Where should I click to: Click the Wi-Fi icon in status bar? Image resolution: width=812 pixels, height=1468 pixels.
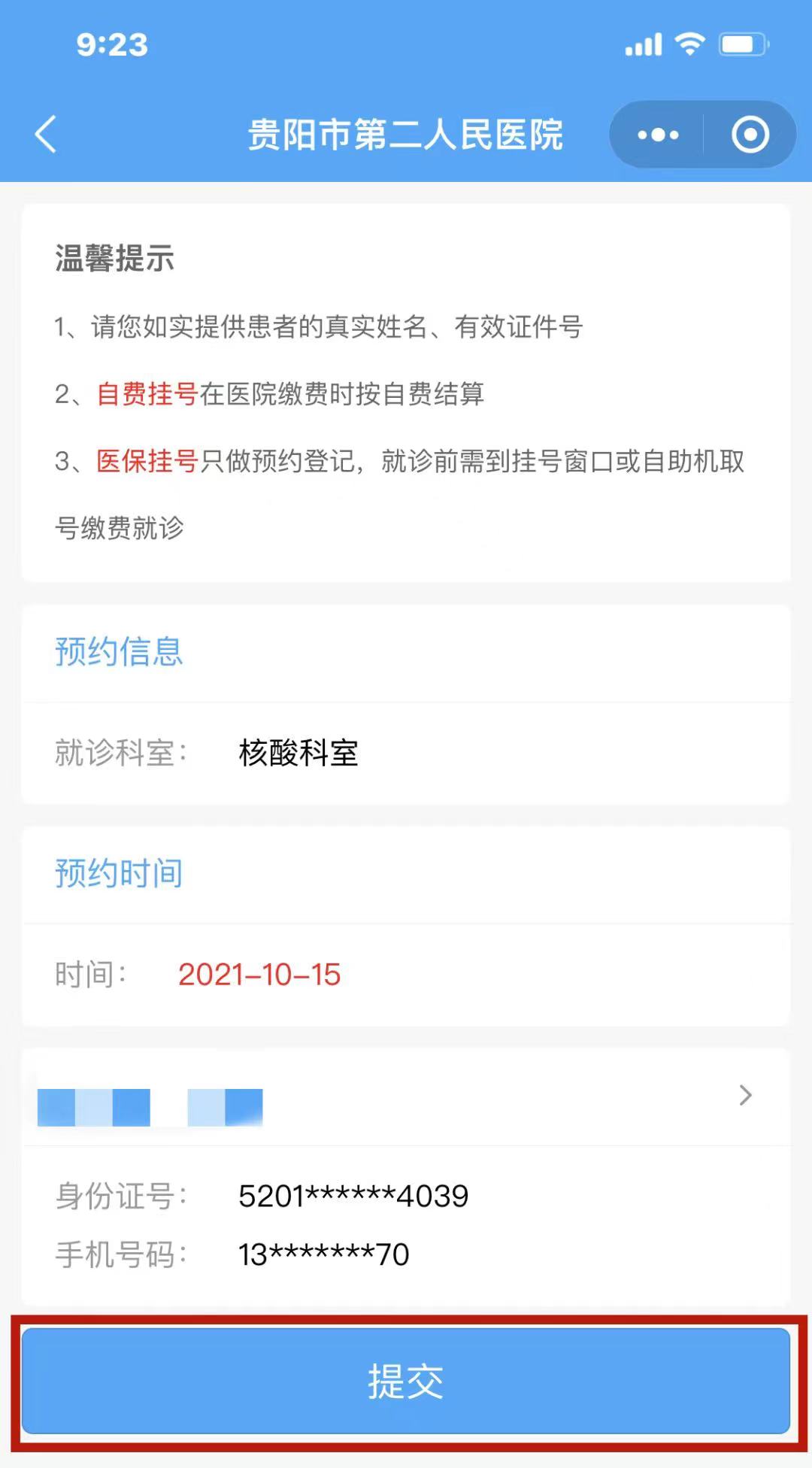pos(689,45)
